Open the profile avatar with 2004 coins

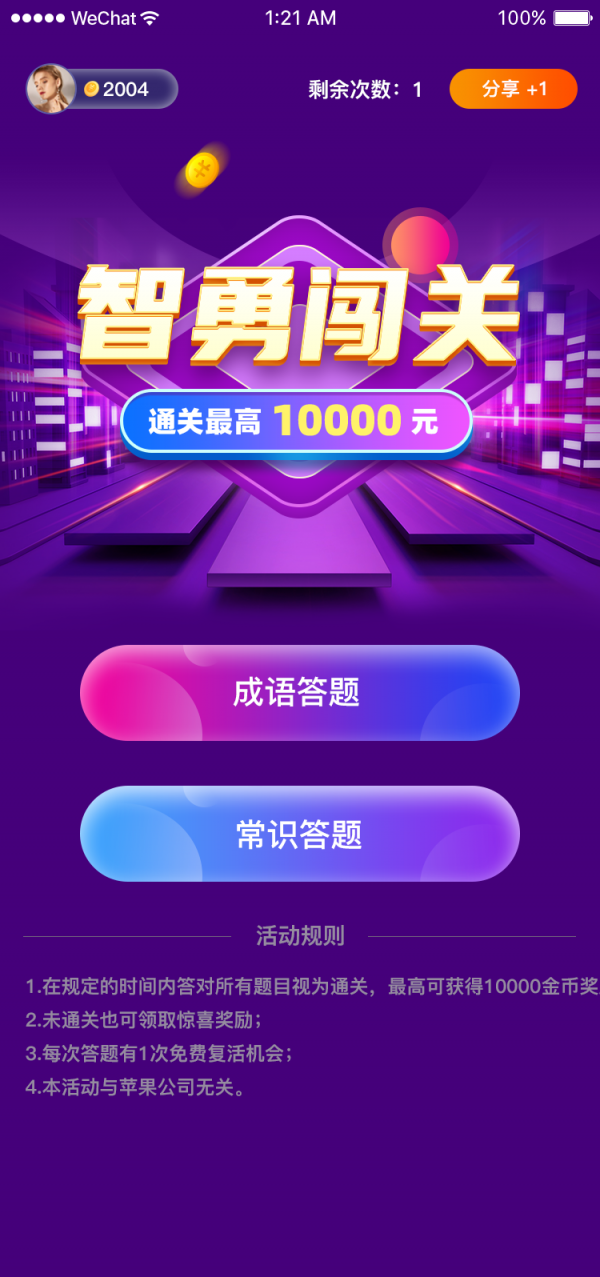click(x=50, y=89)
